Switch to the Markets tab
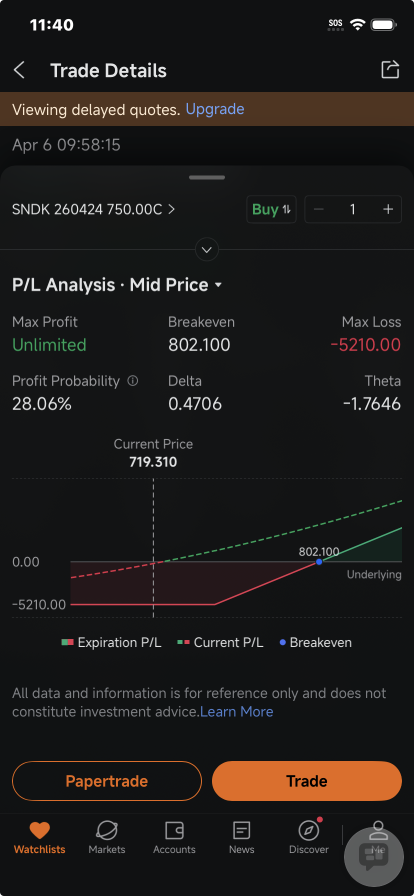Screen dimensions: 414x896 (x=107, y=837)
